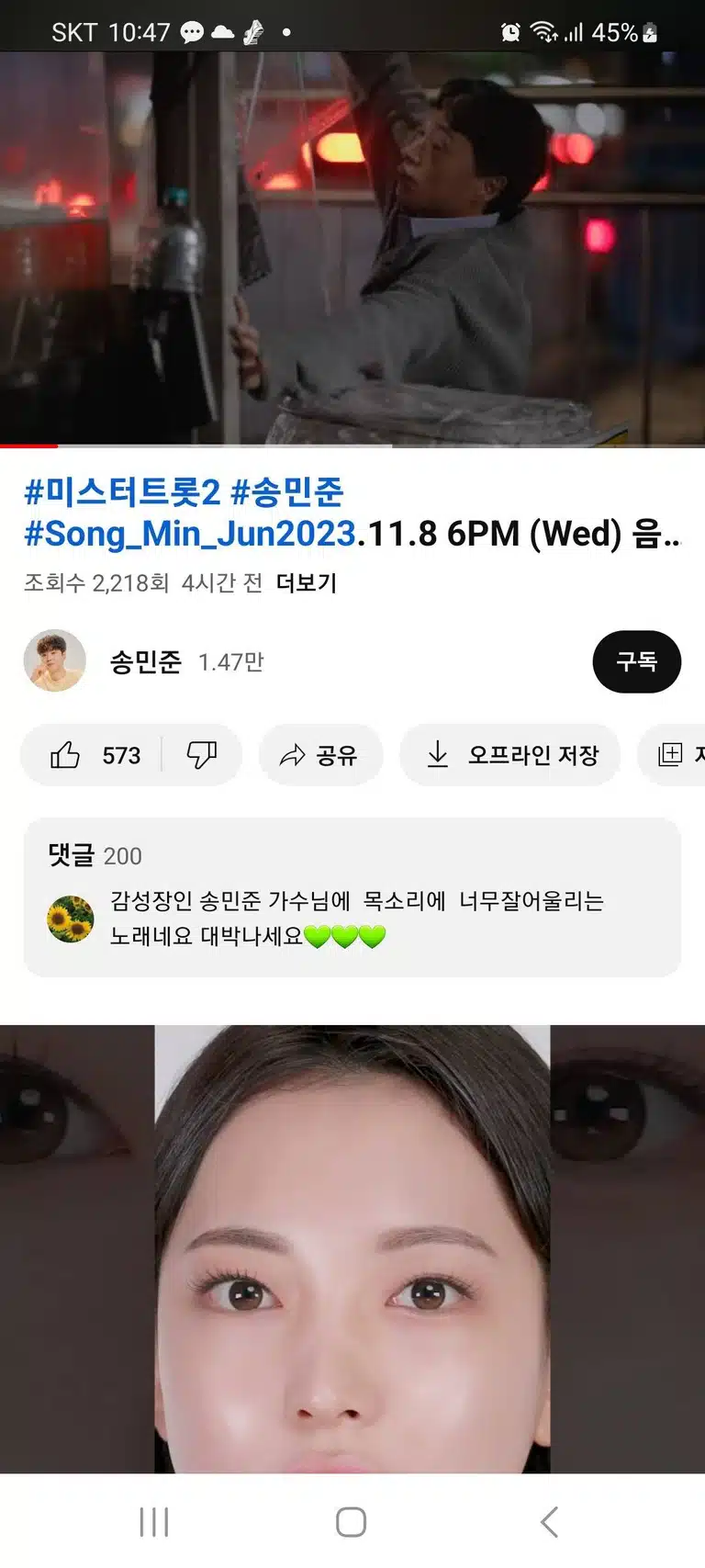The width and height of the screenshot is (705, 1568).
Task: Subscribe with the 구독 button
Action: [637, 661]
